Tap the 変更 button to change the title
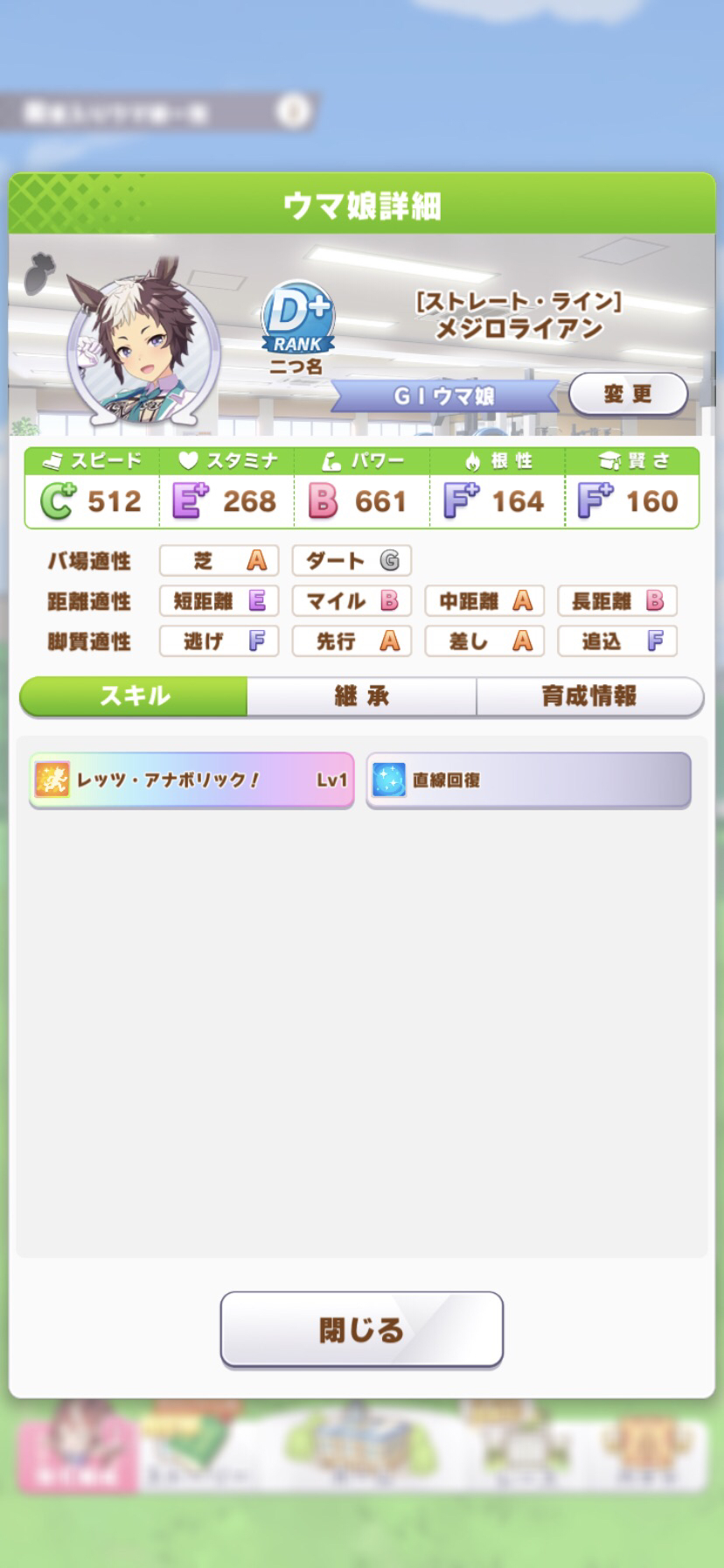This screenshot has width=724, height=1568. [x=628, y=394]
